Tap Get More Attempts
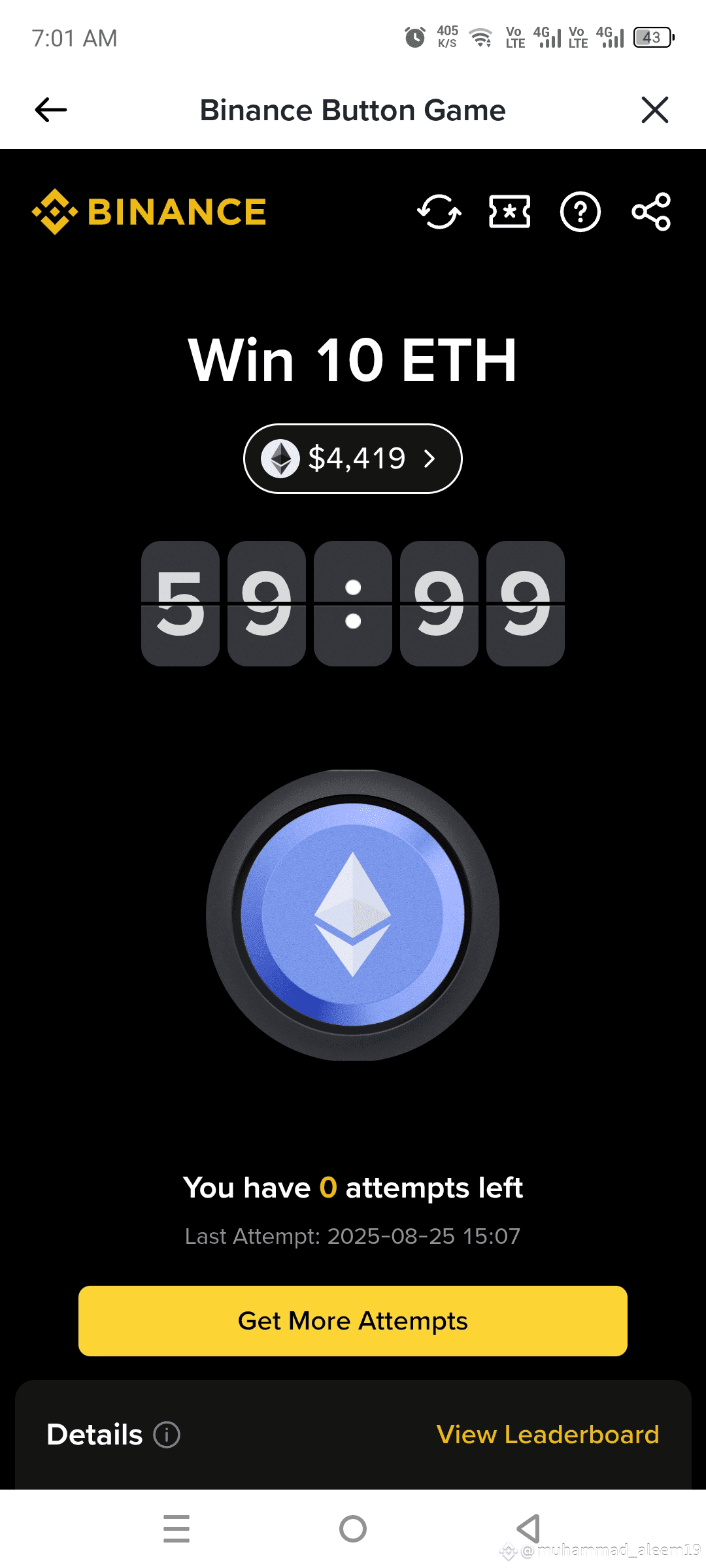The width and height of the screenshot is (706, 1568). (x=353, y=1321)
